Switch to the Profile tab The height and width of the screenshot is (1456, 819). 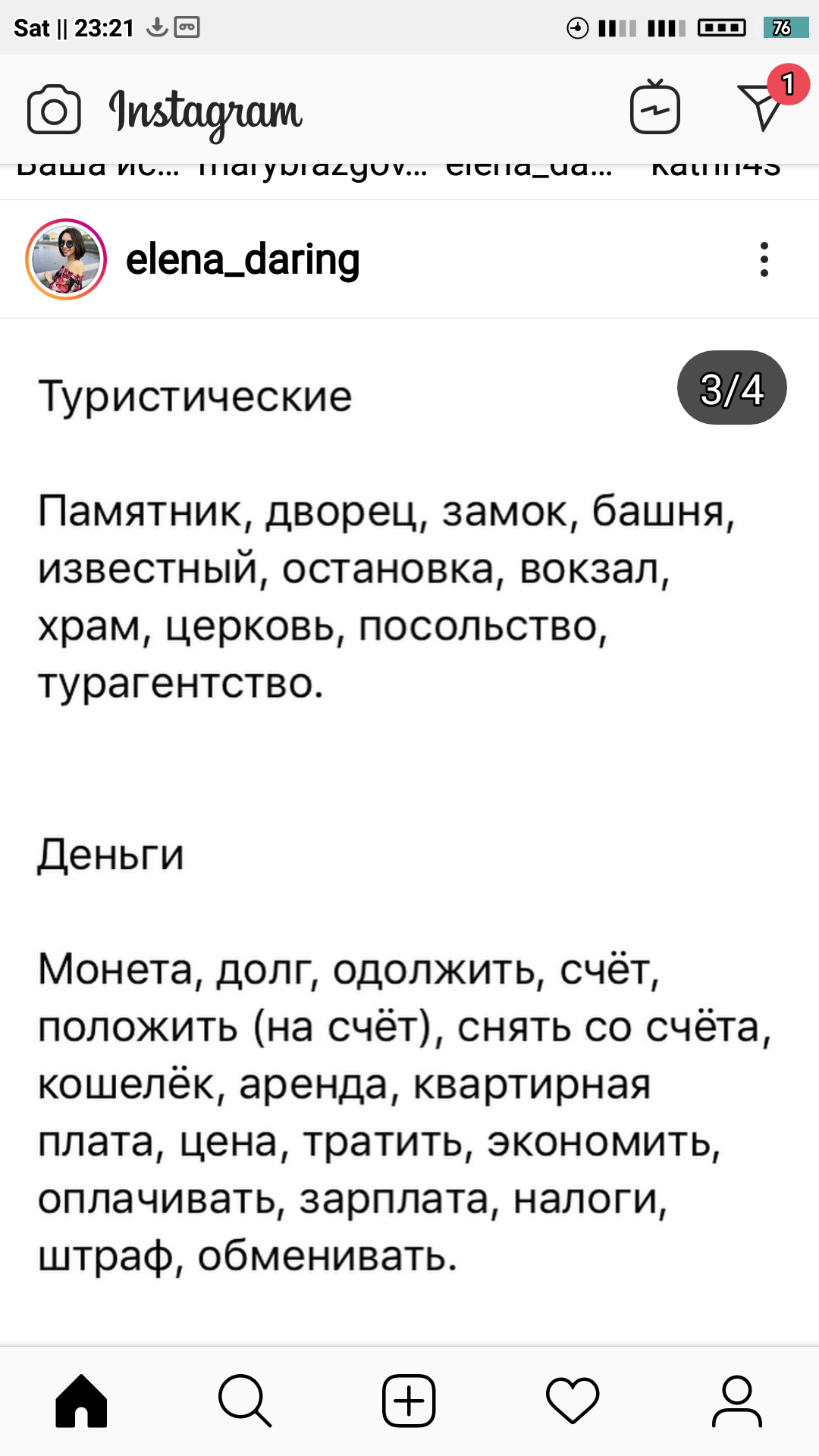[x=736, y=1401]
